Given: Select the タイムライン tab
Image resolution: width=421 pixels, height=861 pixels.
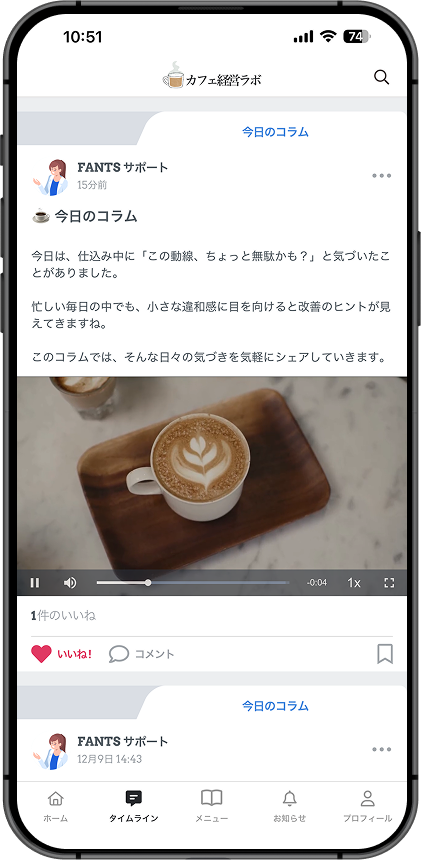Looking at the screenshot, I should [133, 806].
